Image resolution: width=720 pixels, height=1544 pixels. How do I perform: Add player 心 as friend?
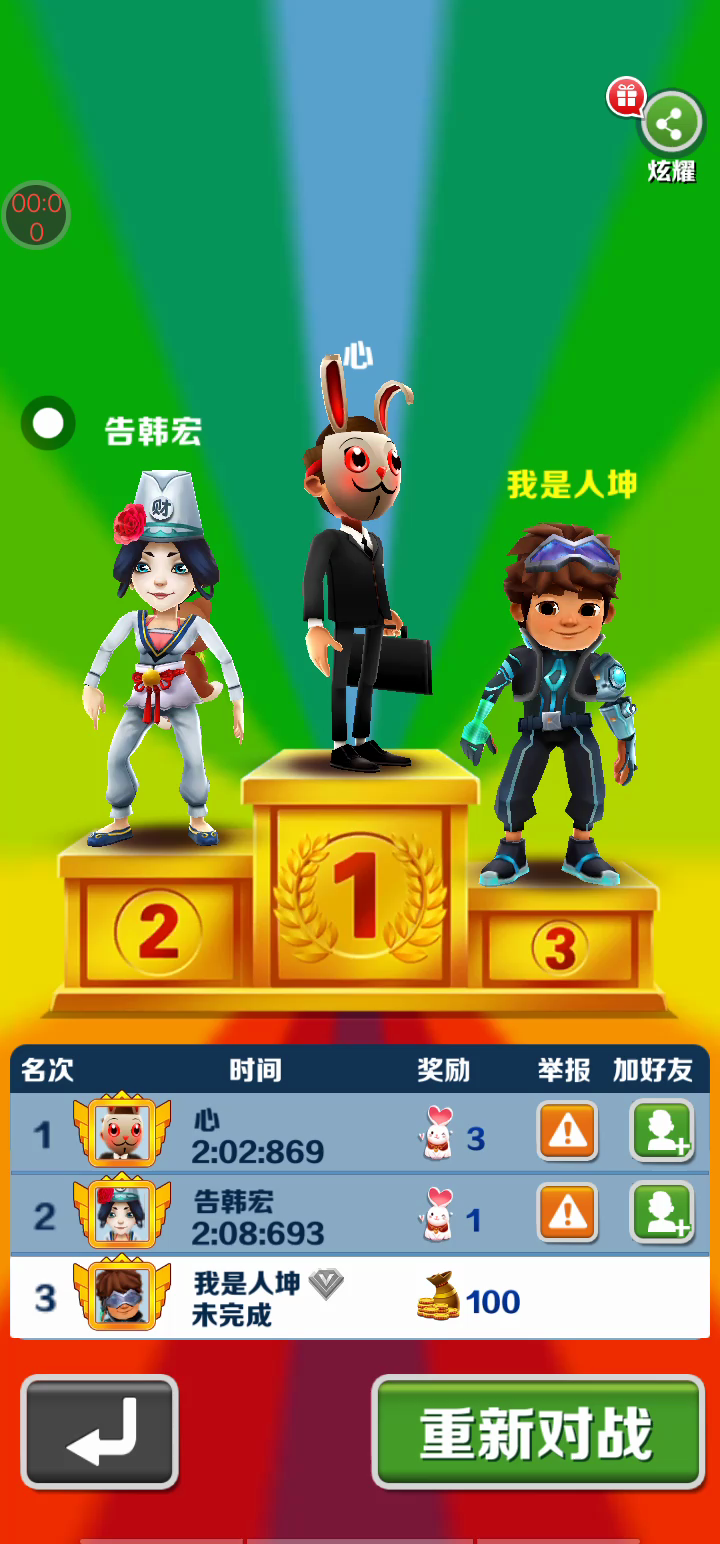pos(662,1131)
